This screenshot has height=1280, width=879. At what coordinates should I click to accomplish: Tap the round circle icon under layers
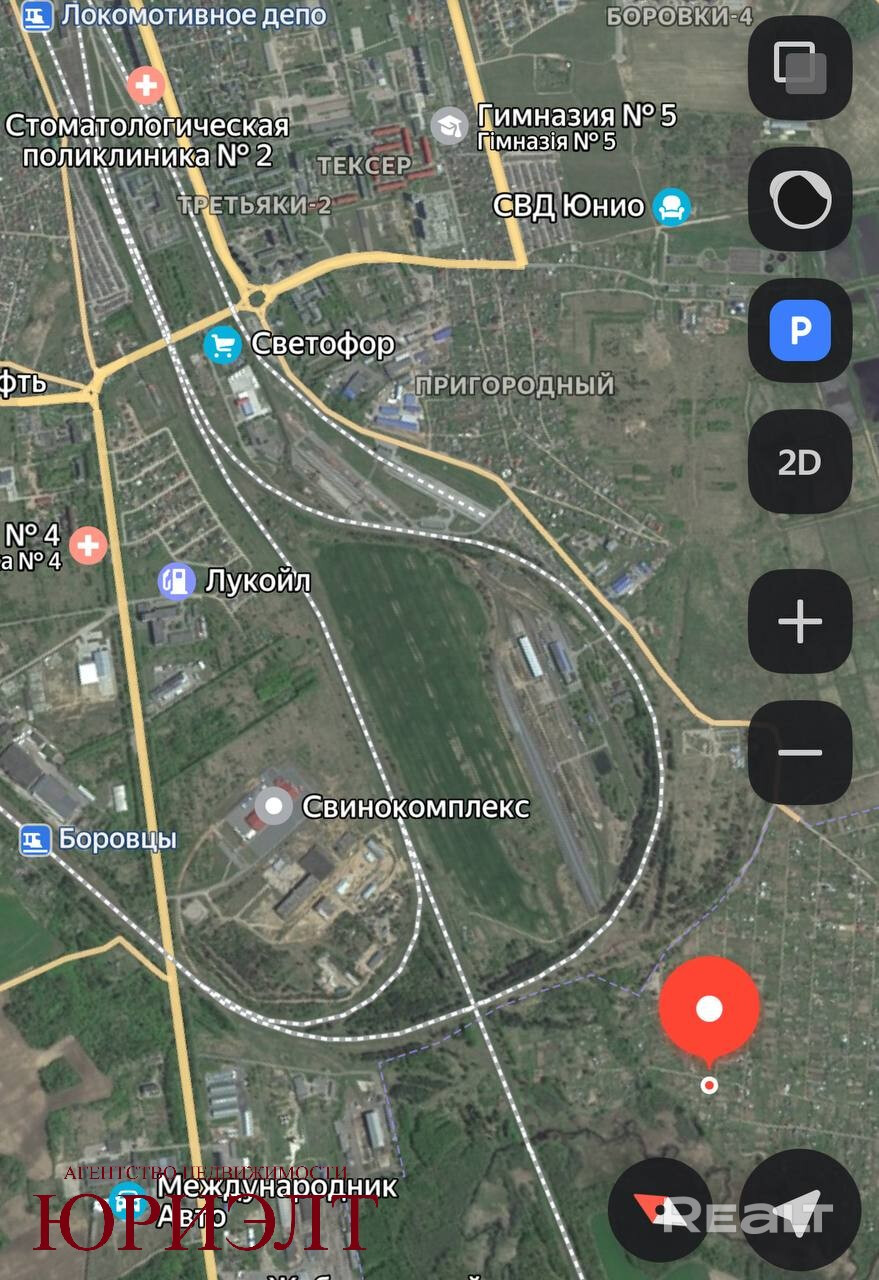tap(800, 199)
